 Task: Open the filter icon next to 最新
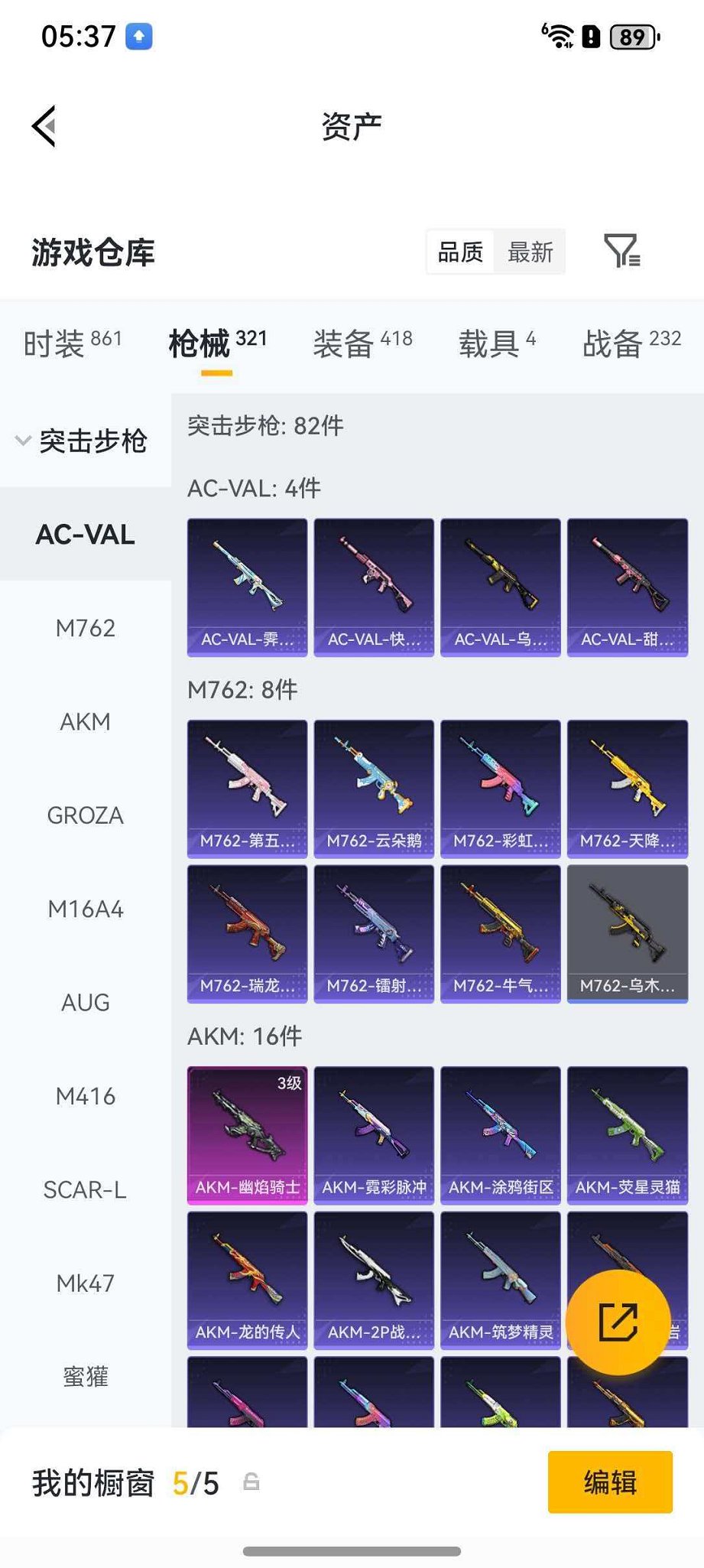tap(621, 251)
